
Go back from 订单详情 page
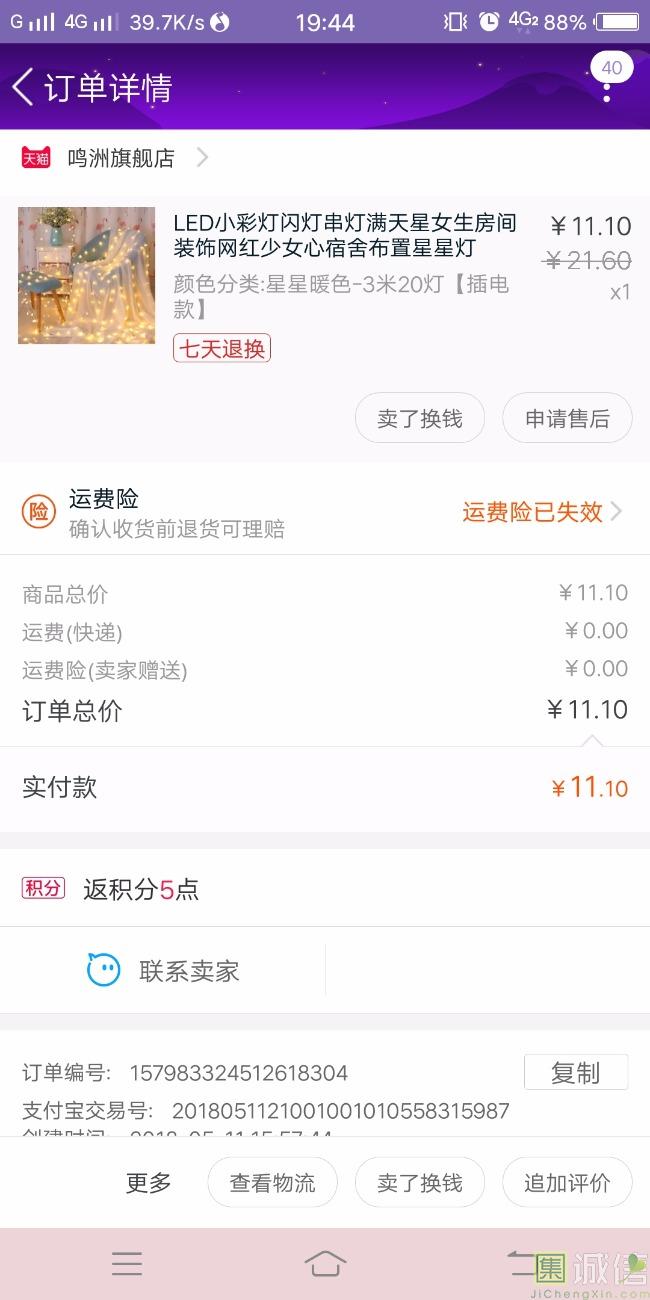[23, 87]
